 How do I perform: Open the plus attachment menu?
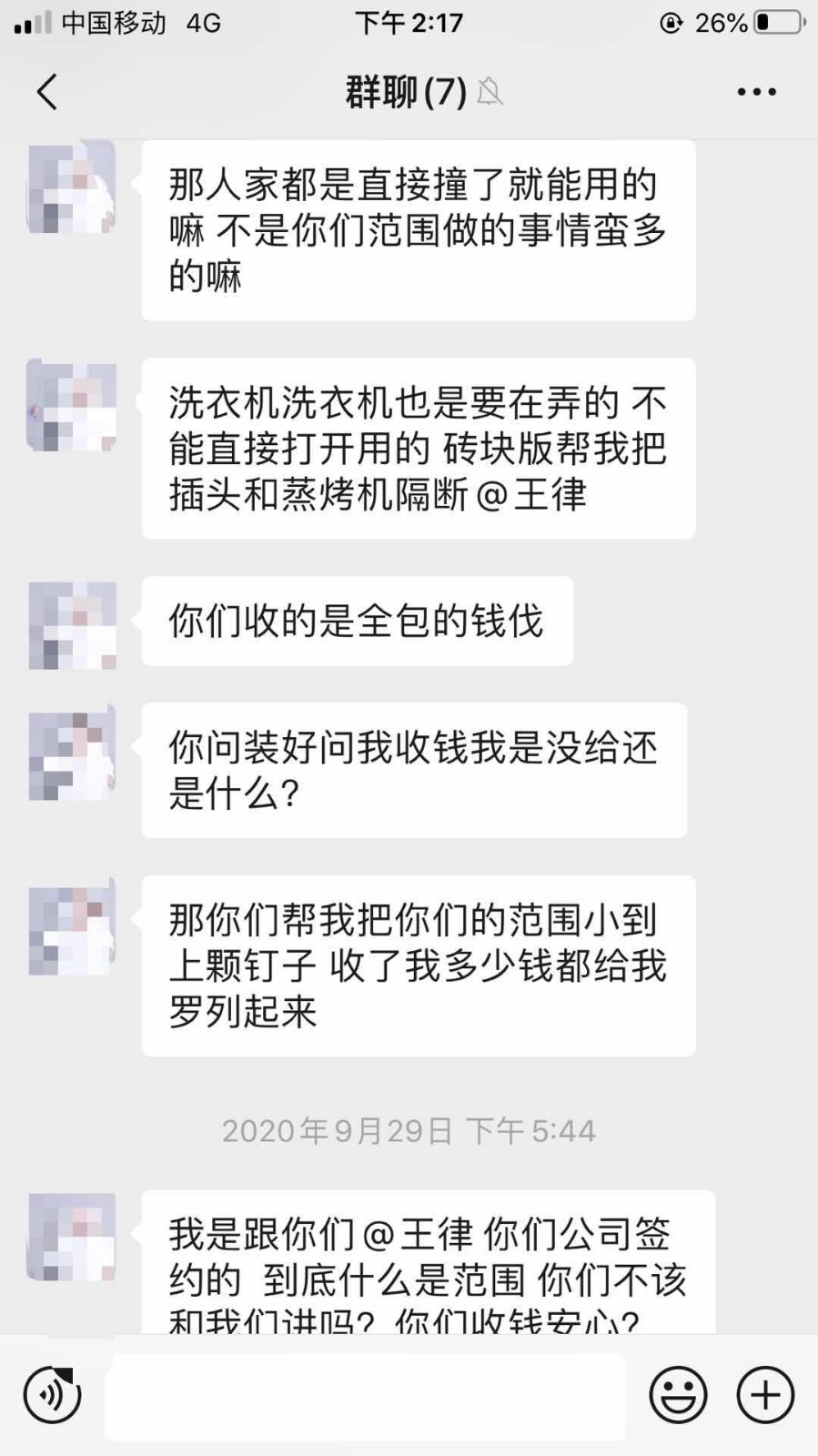765,1395
